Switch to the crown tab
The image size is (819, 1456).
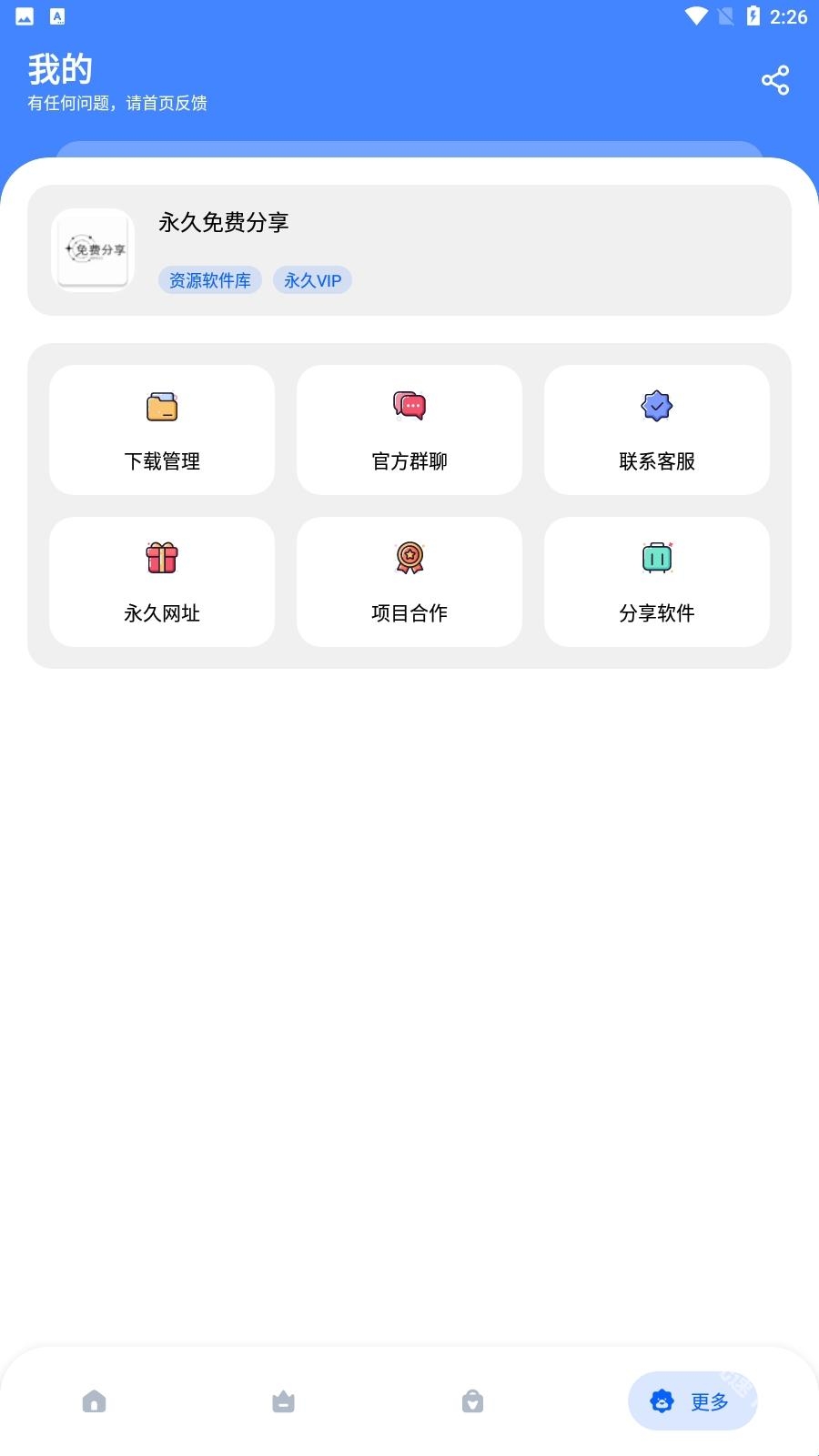click(283, 1401)
